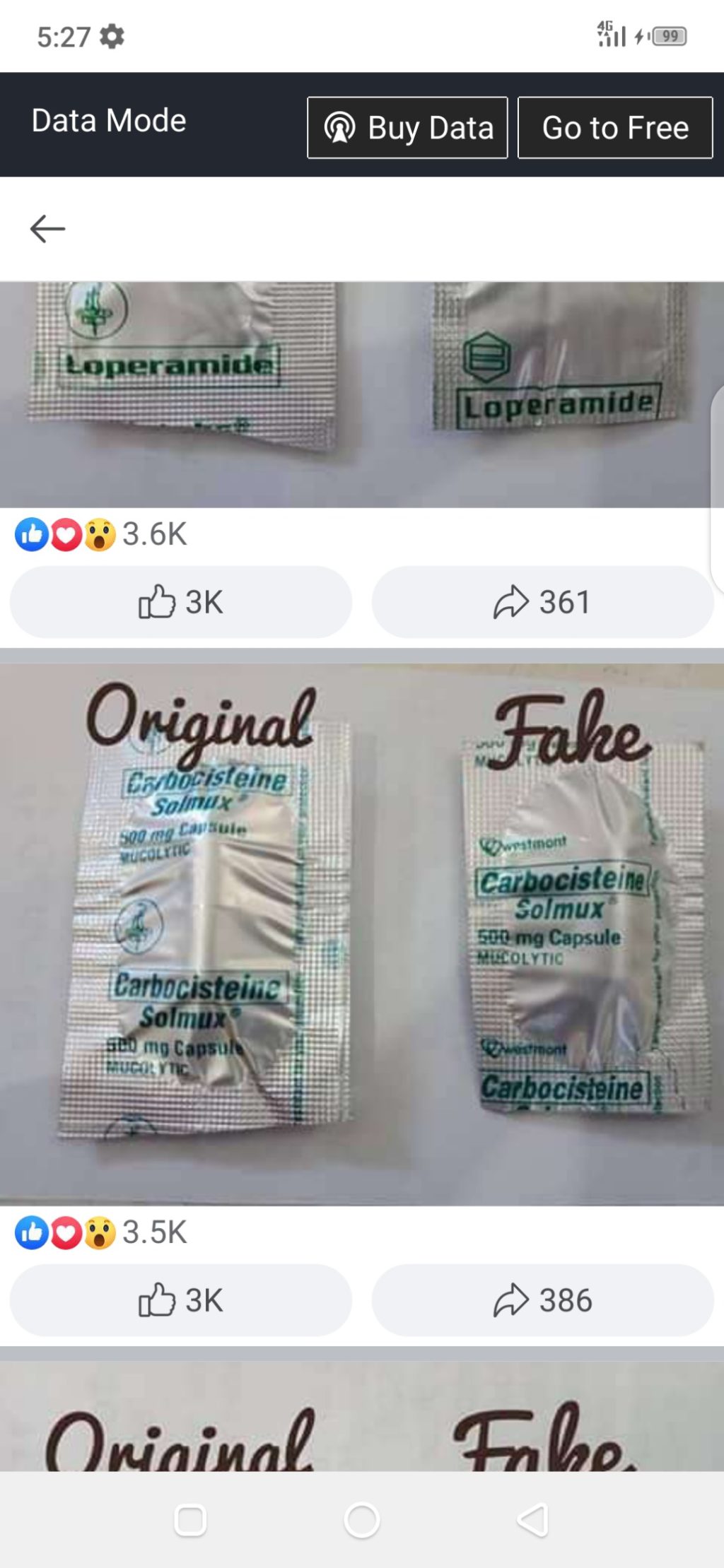Share the Loperamide photo with 361 shares
The image size is (724, 1568).
pos(542,602)
